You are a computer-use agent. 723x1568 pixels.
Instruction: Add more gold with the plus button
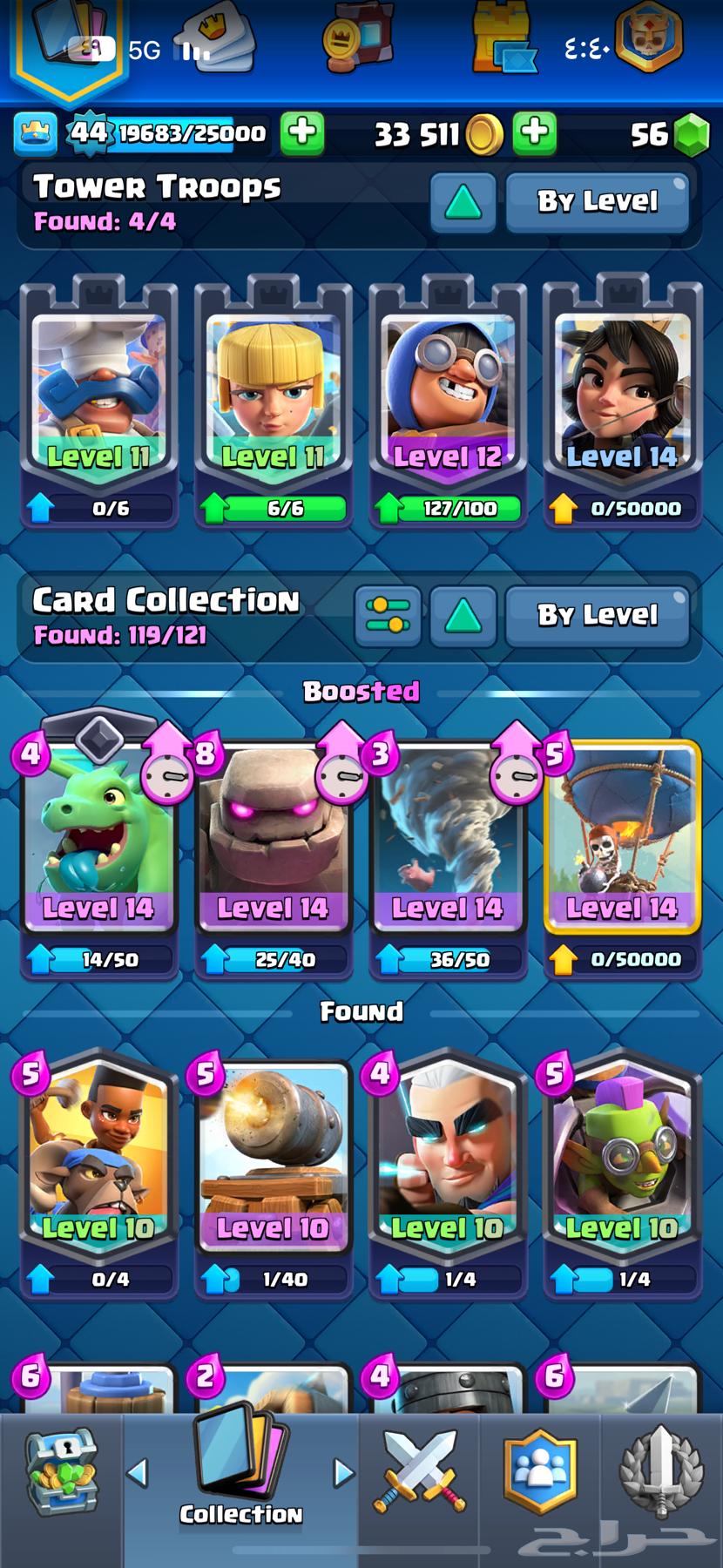click(534, 133)
